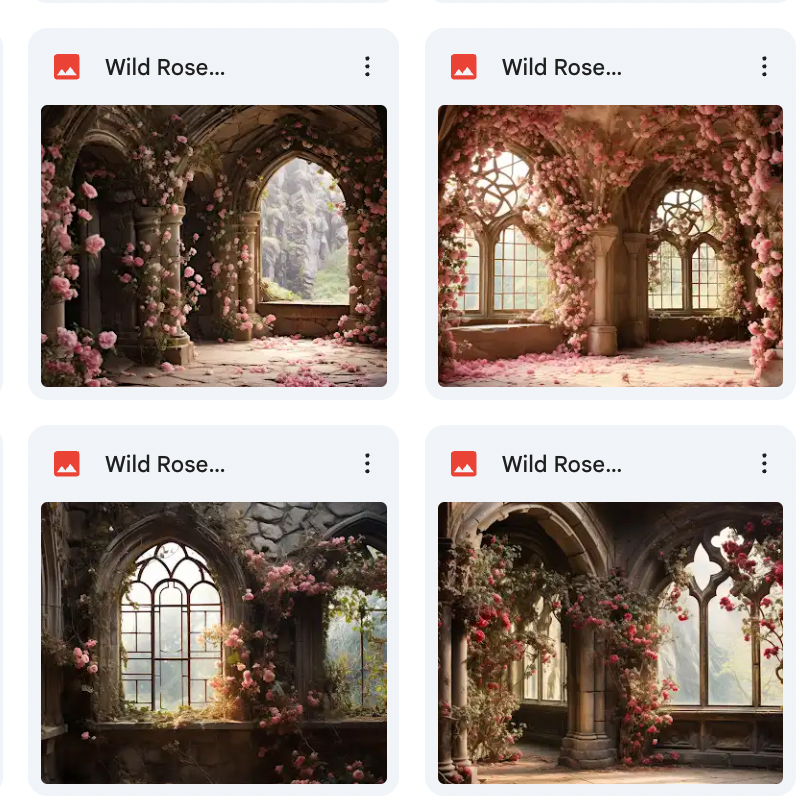Open more options for the red roses columns file
This screenshot has width=812, height=810.
(x=764, y=464)
